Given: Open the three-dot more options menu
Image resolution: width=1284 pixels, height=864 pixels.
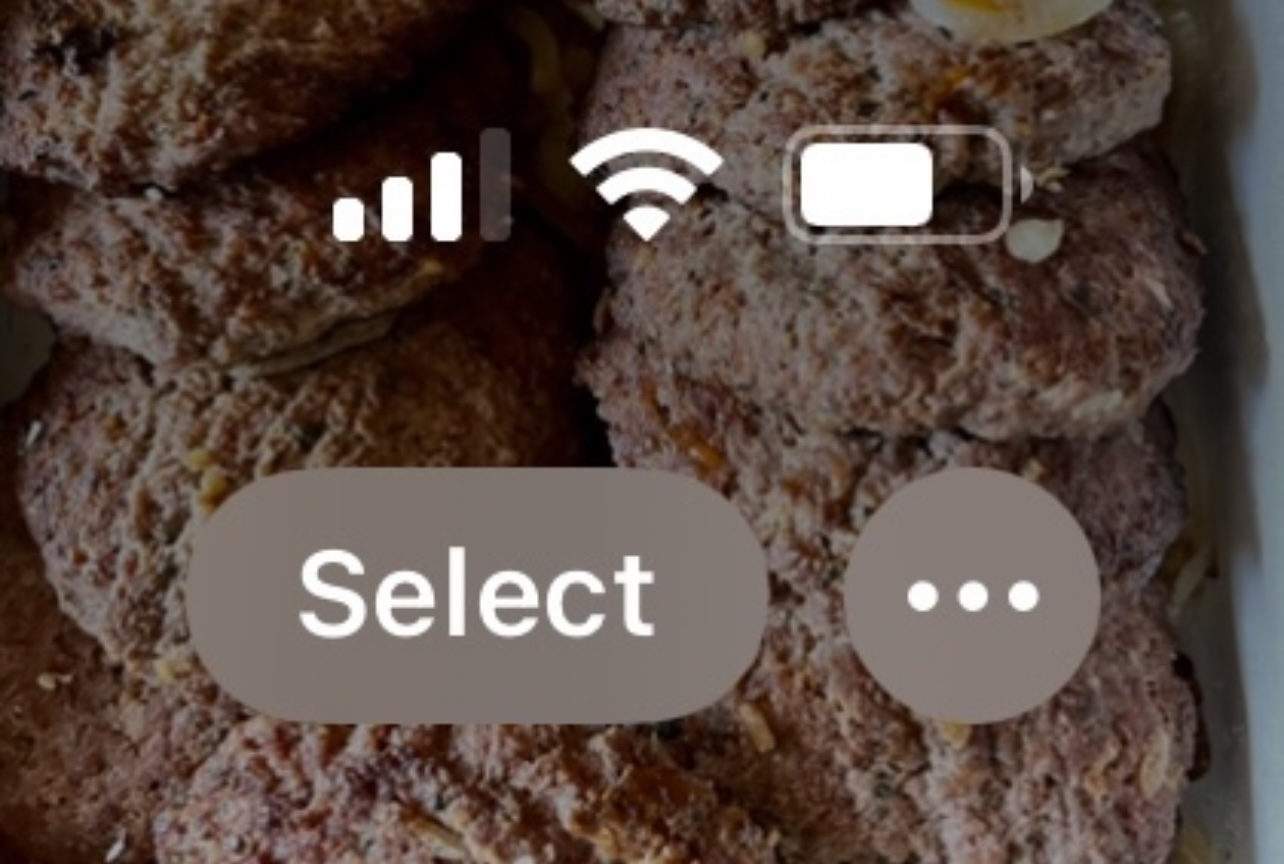Looking at the screenshot, I should pyautogui.click(x=972, y=596).
